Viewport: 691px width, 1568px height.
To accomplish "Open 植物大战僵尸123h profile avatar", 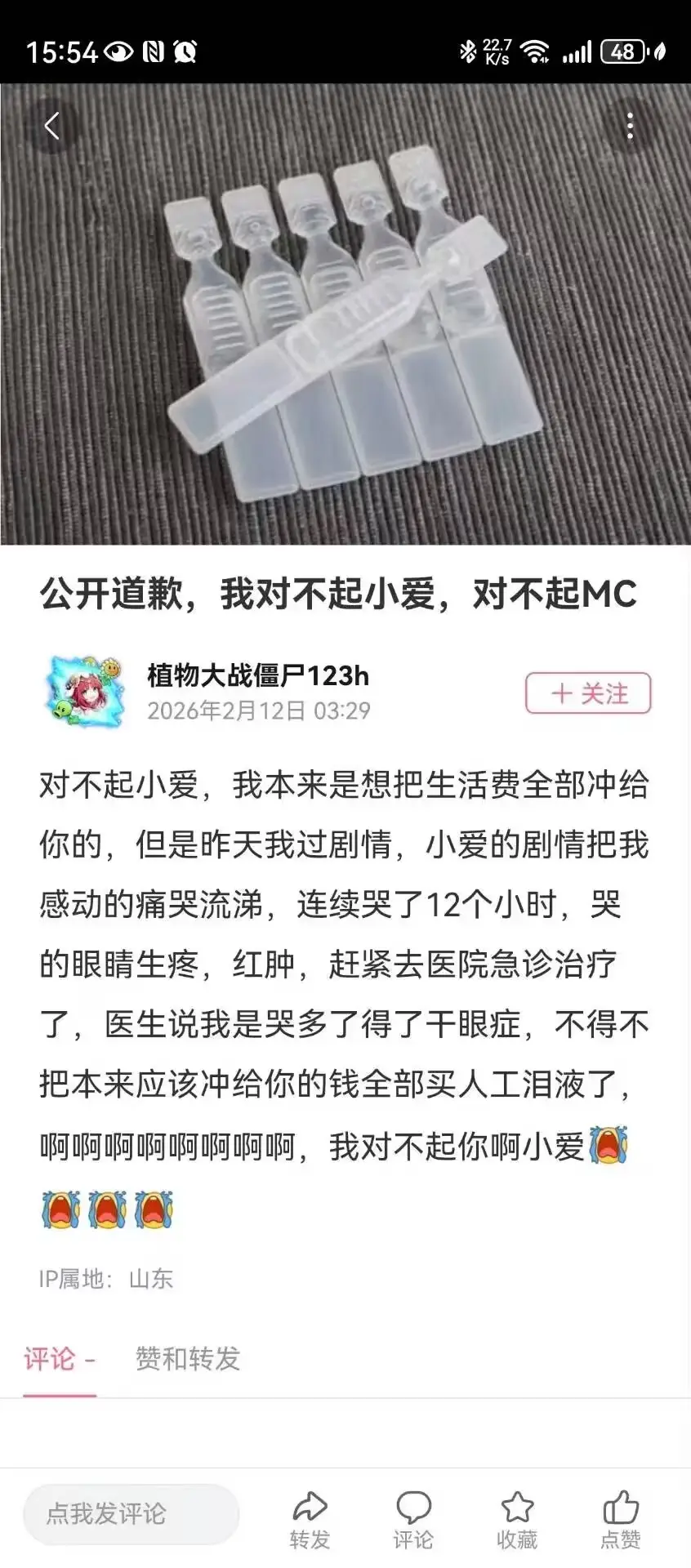I will coord(87,692).
